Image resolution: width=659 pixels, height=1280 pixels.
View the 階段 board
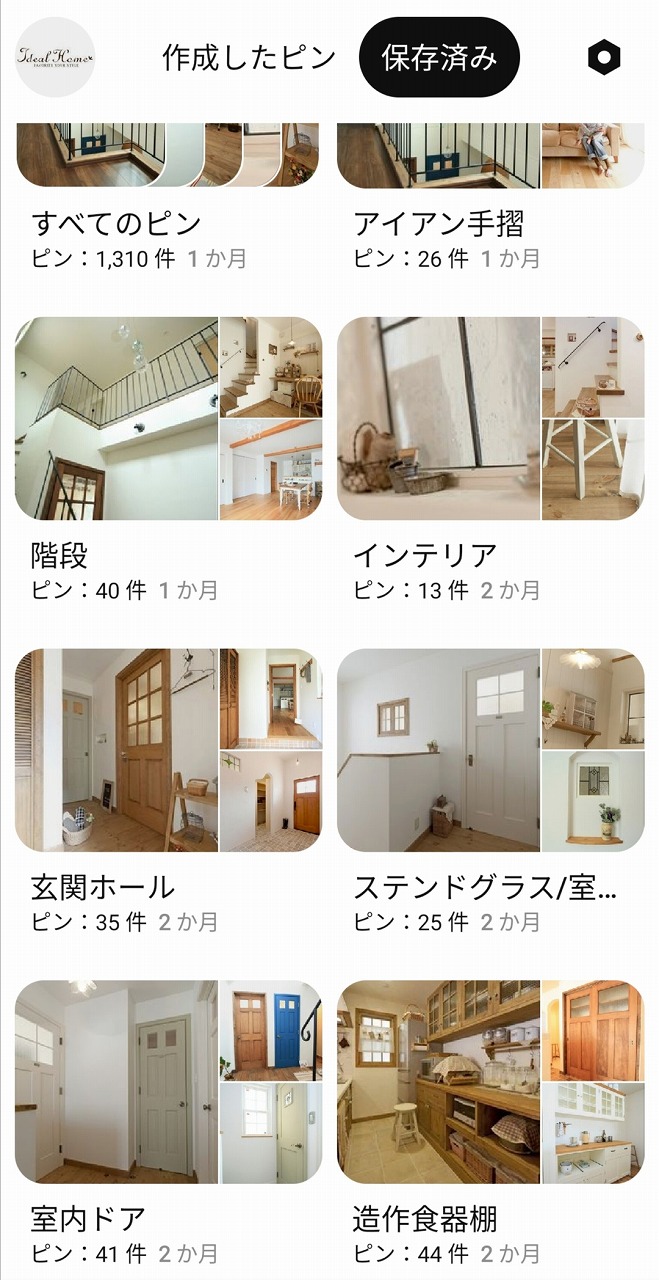[167, 420]
